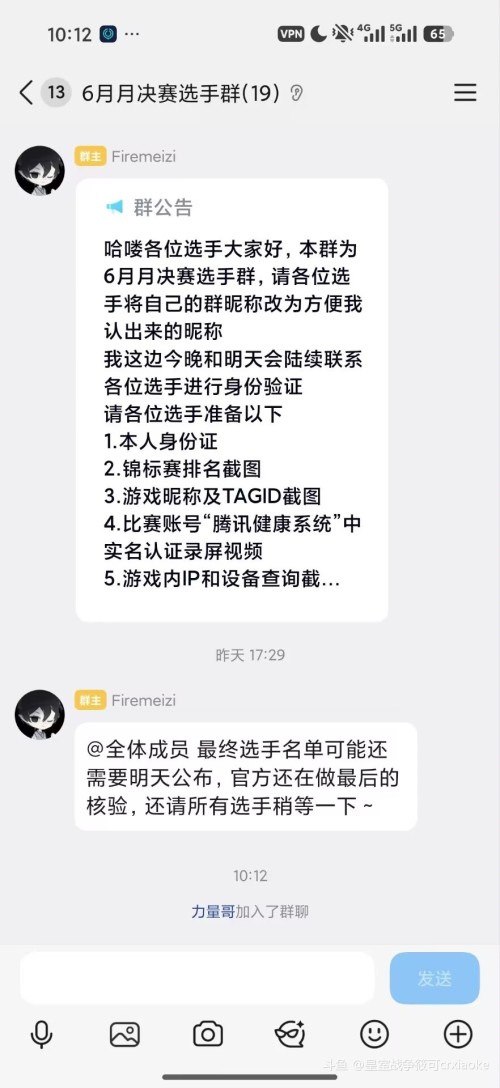Go back to the chat list
This screenshot has width=500, height=1088.
[x=26, y=92]
